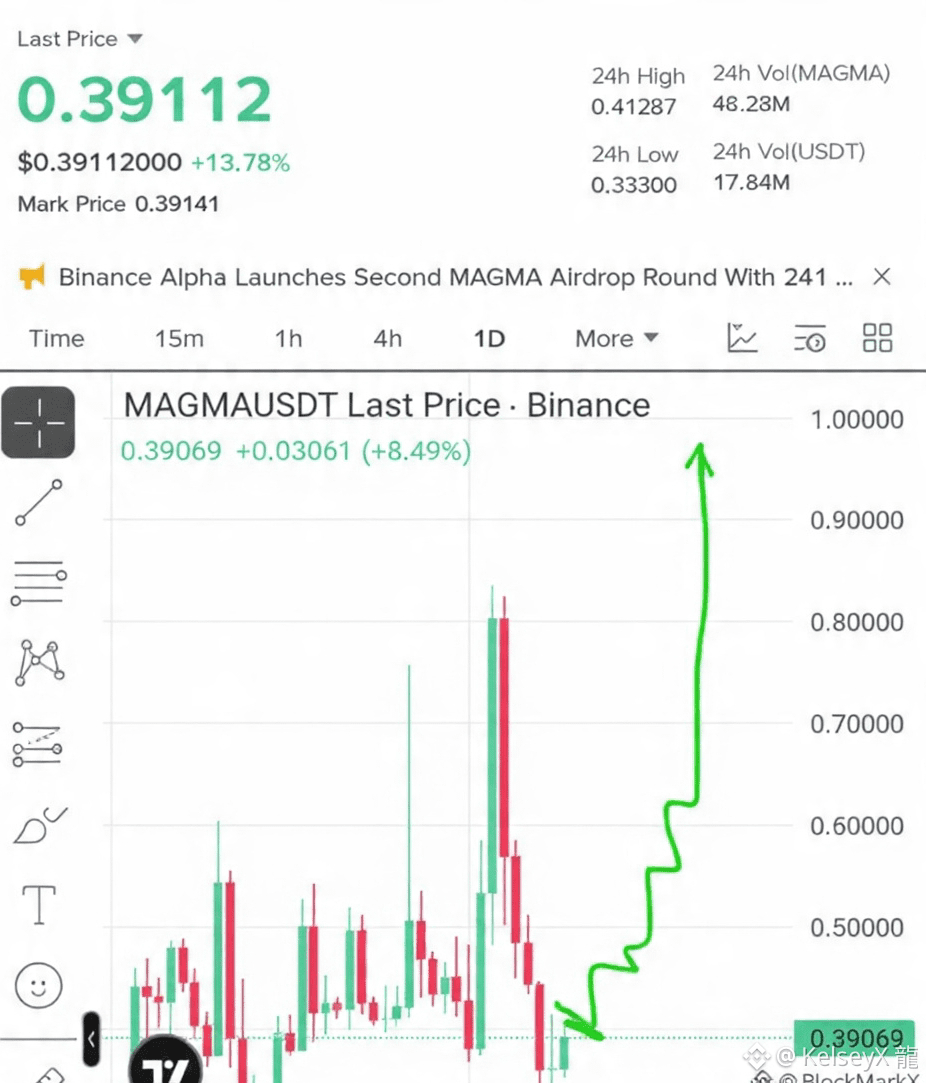
Task: Select the crosshair cursor tool
Action: [39, 423]
